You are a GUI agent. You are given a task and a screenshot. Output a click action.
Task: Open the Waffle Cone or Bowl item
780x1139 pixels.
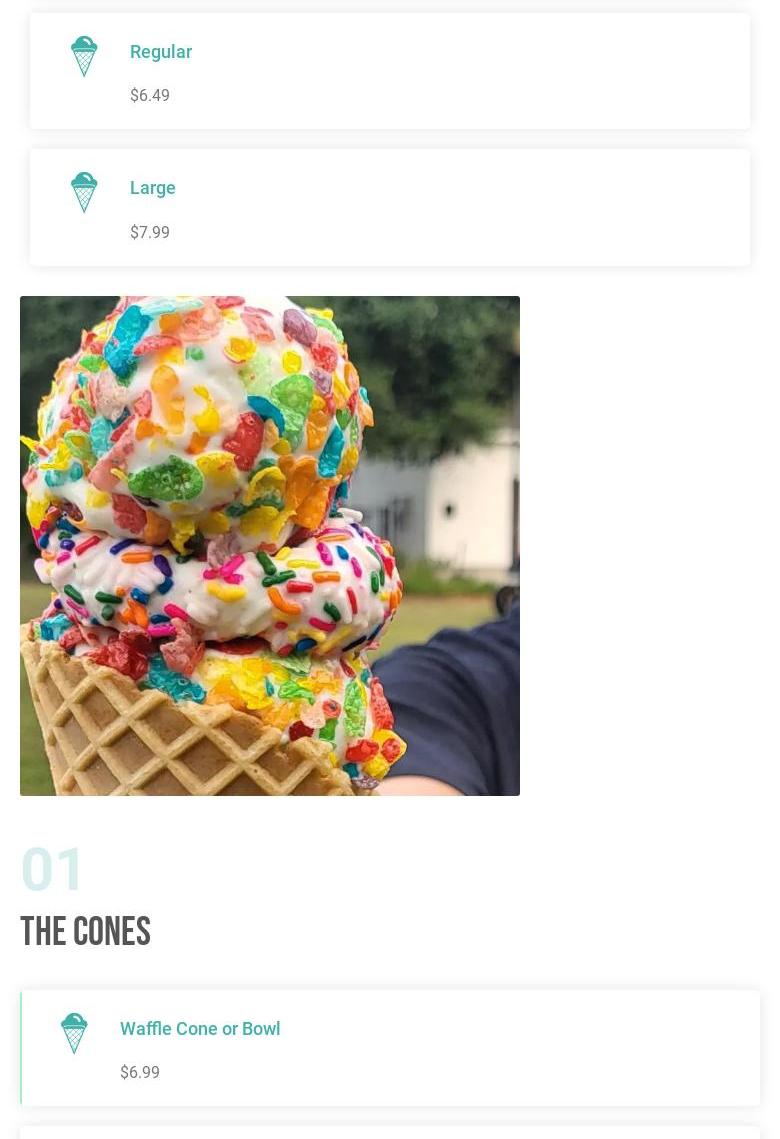200,1029
